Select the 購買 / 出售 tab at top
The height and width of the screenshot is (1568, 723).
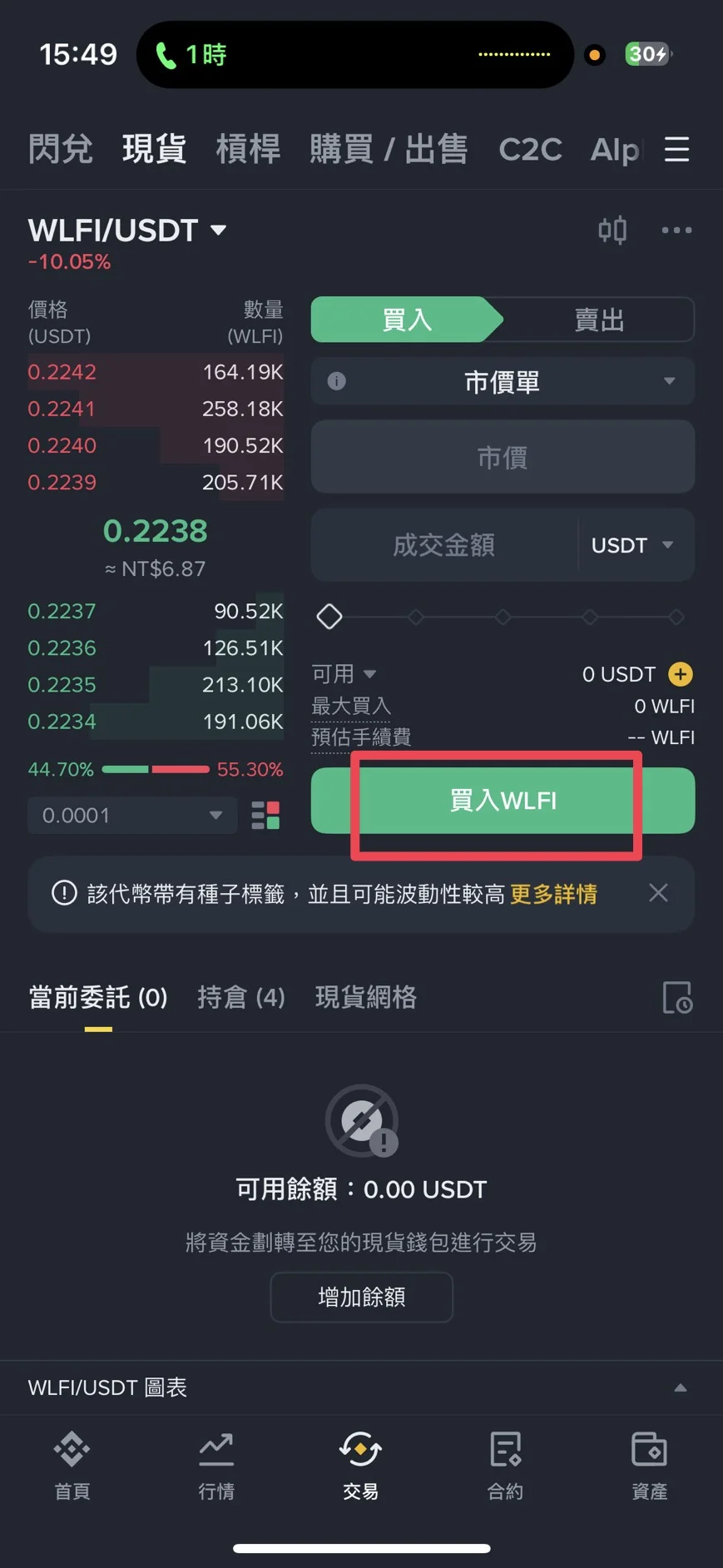point(389,149)
